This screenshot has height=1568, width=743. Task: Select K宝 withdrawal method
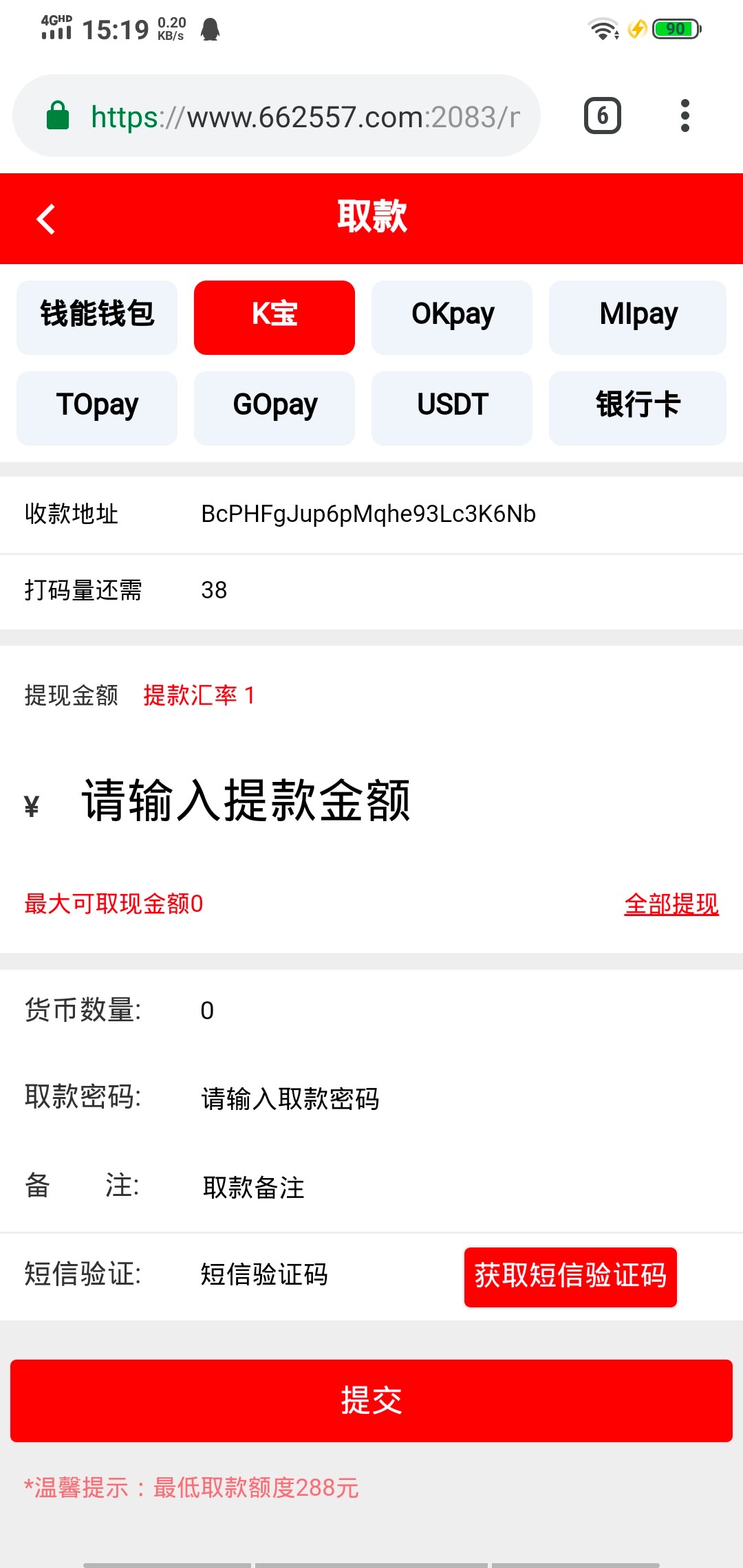[274, 317]
